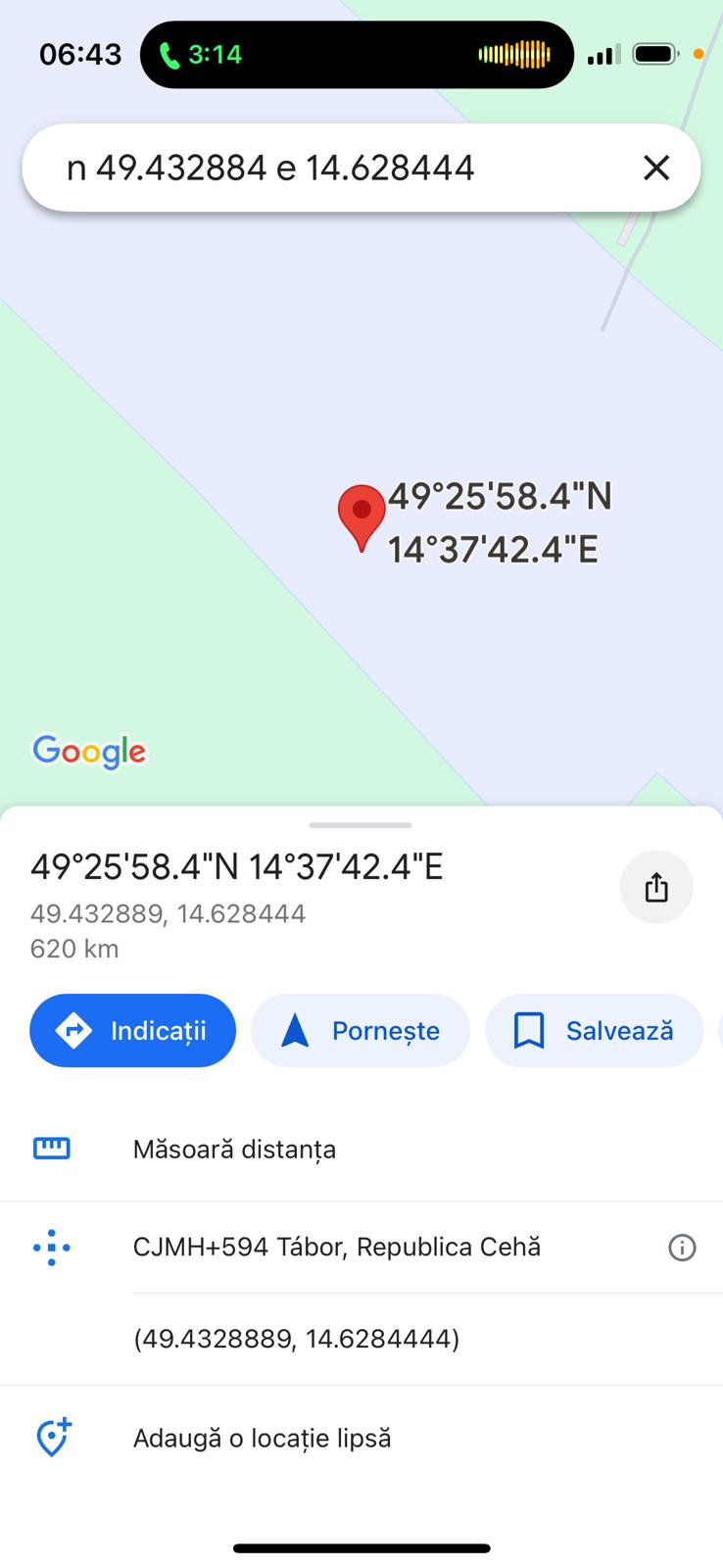Viewport: 723px width, 1568px height.
Task: Tap the coordinates search field
Action: click(x=323, y=168)
